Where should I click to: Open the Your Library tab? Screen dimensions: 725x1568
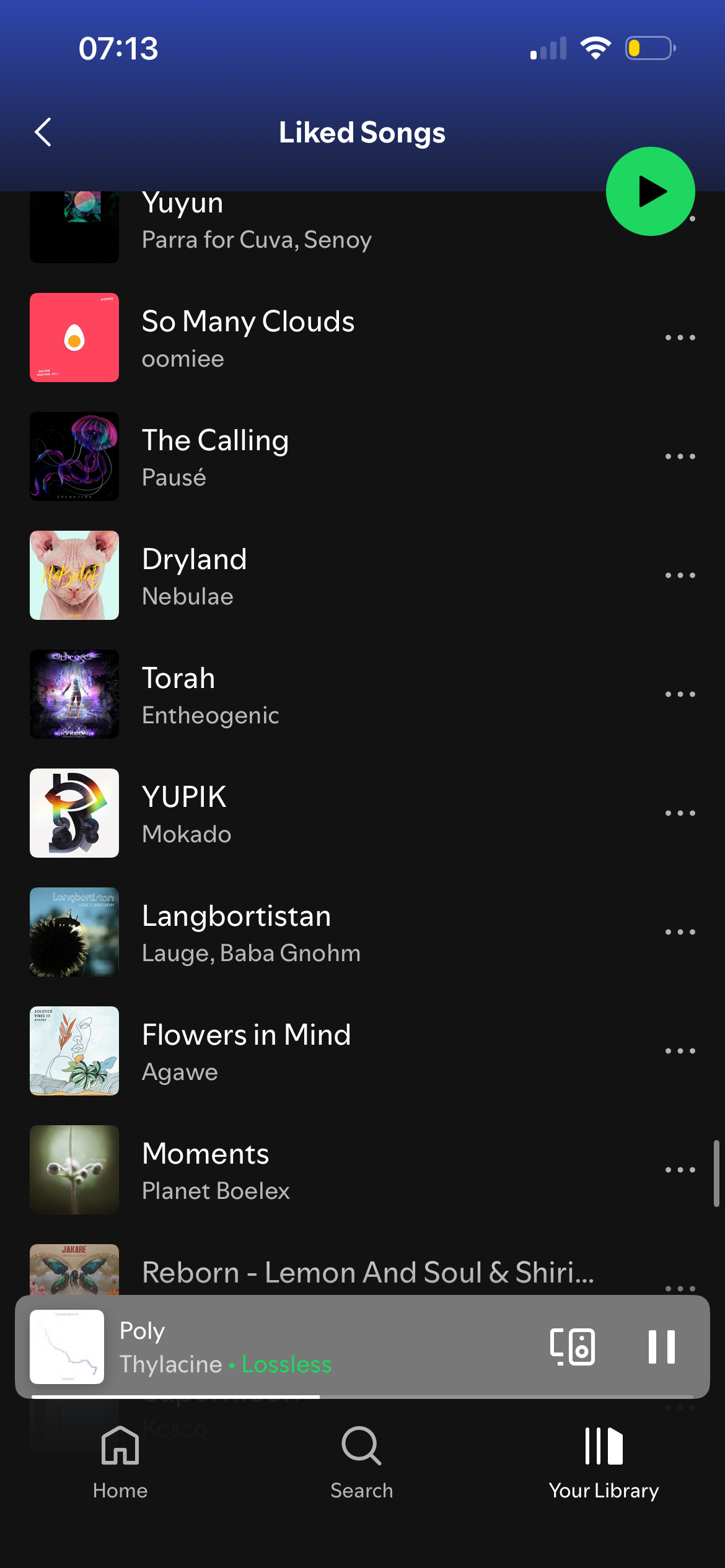click(x=604, y=1461)
